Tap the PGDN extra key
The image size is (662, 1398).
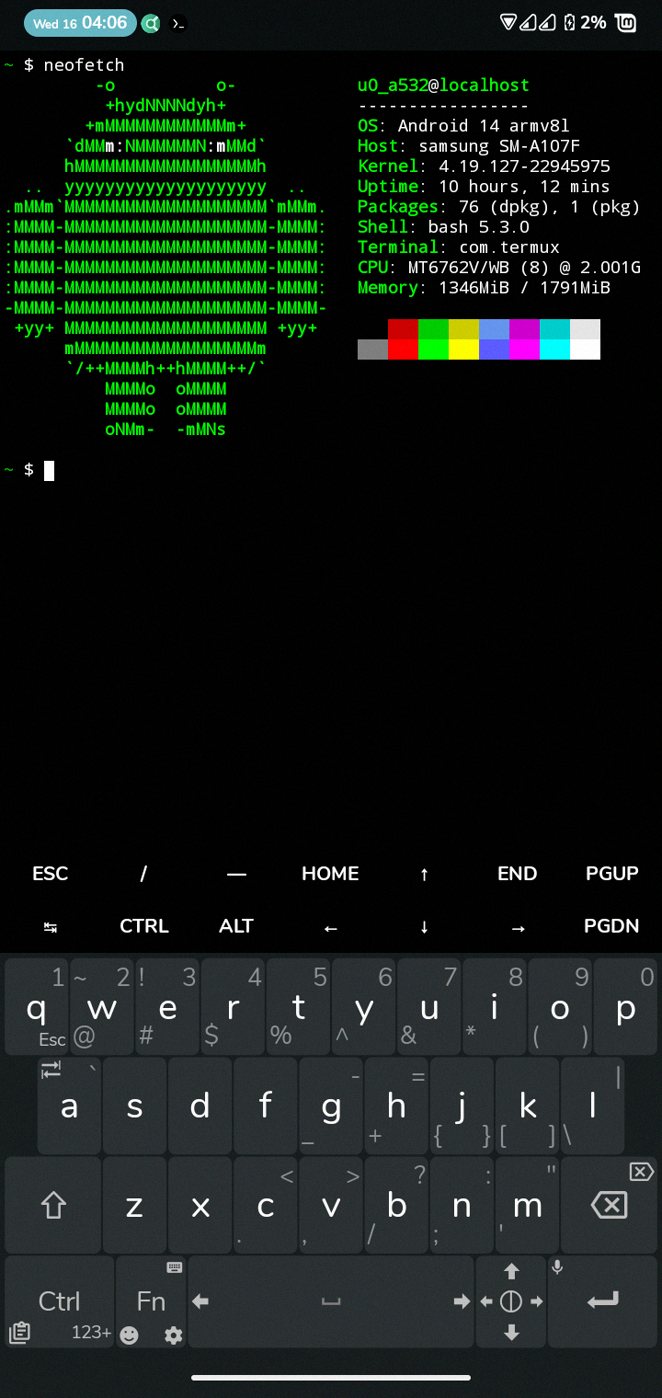pos(612,926)
